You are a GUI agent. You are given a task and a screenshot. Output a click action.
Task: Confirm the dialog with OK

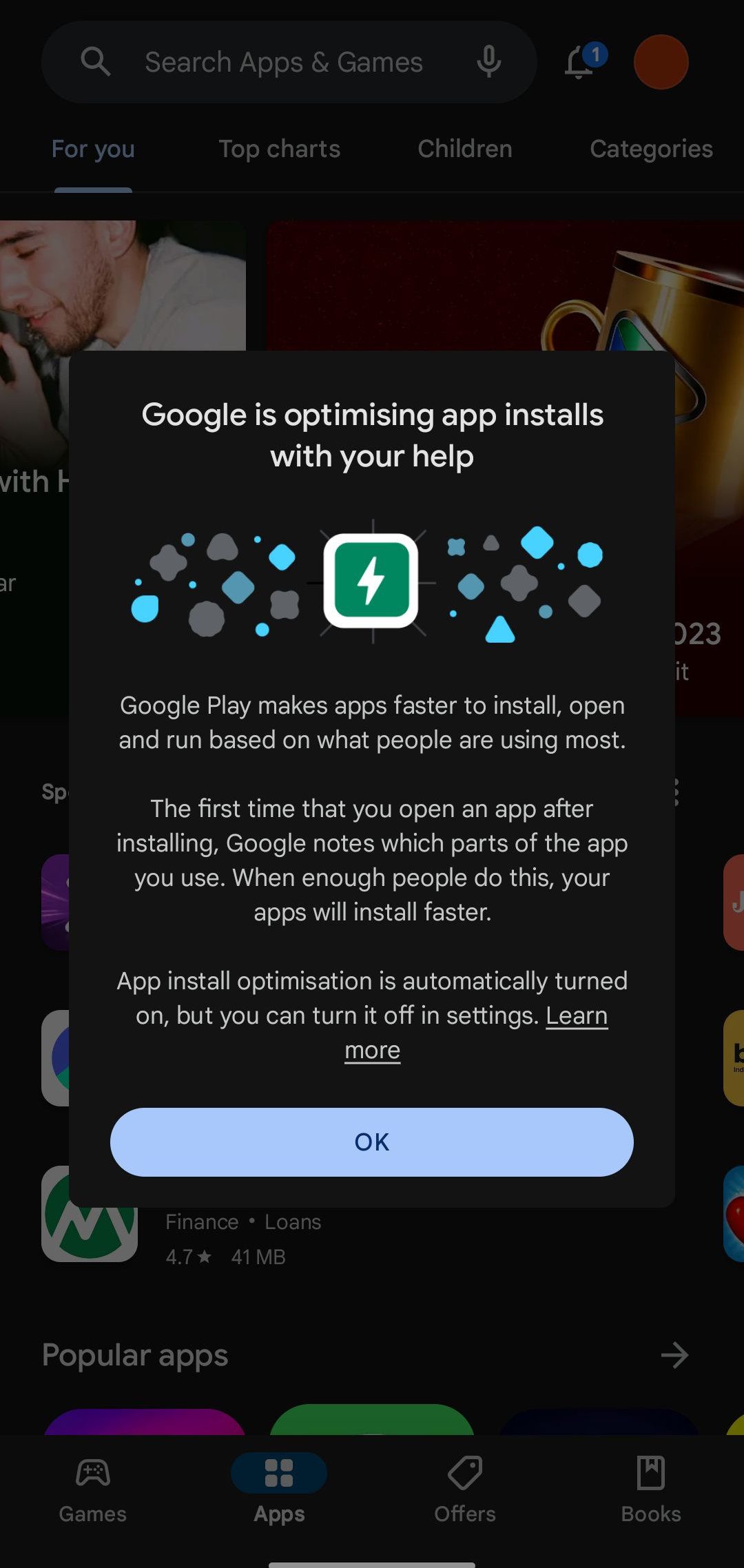pos(371,1142)
